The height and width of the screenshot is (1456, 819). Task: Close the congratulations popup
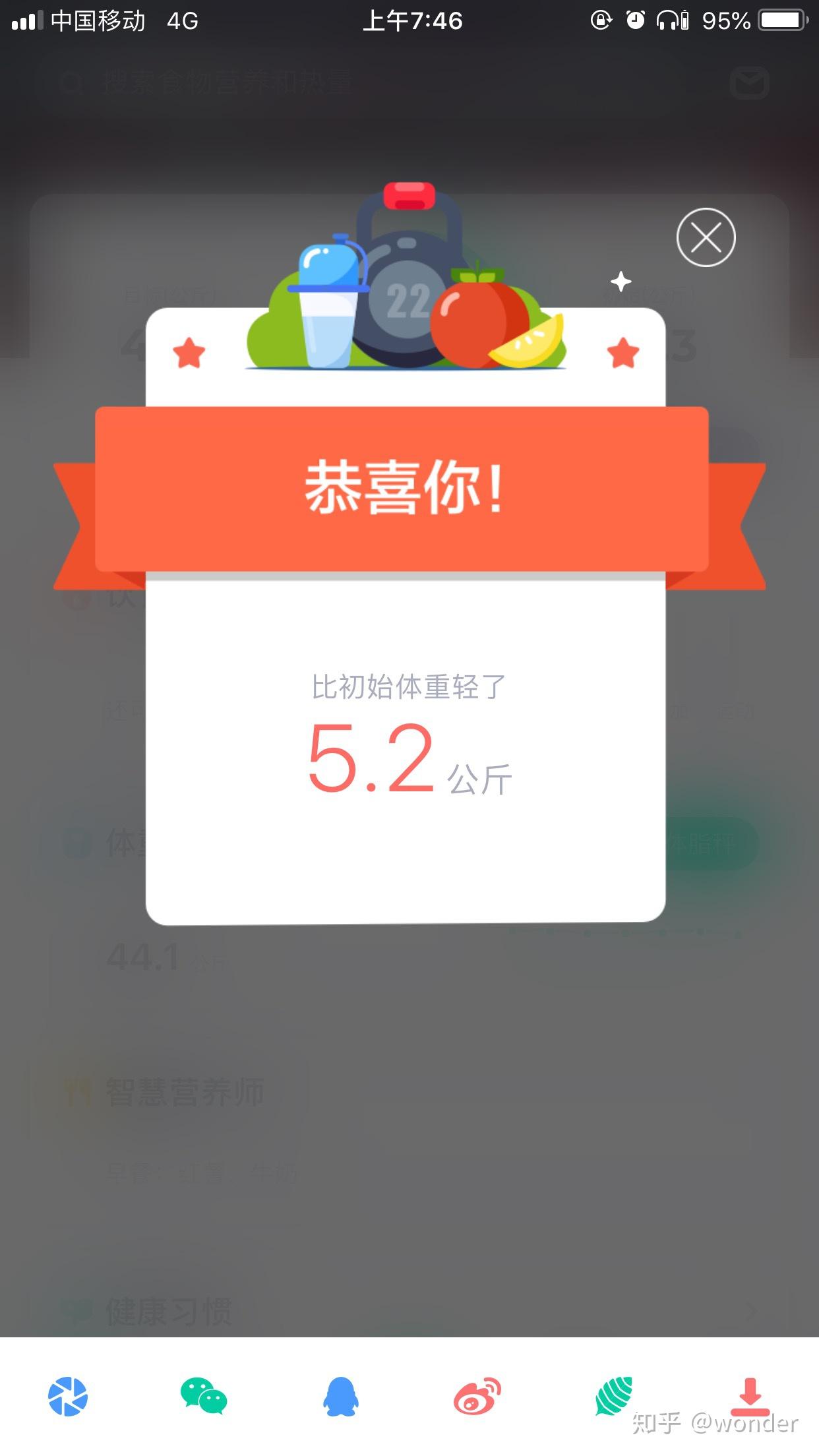pos(706,237)
